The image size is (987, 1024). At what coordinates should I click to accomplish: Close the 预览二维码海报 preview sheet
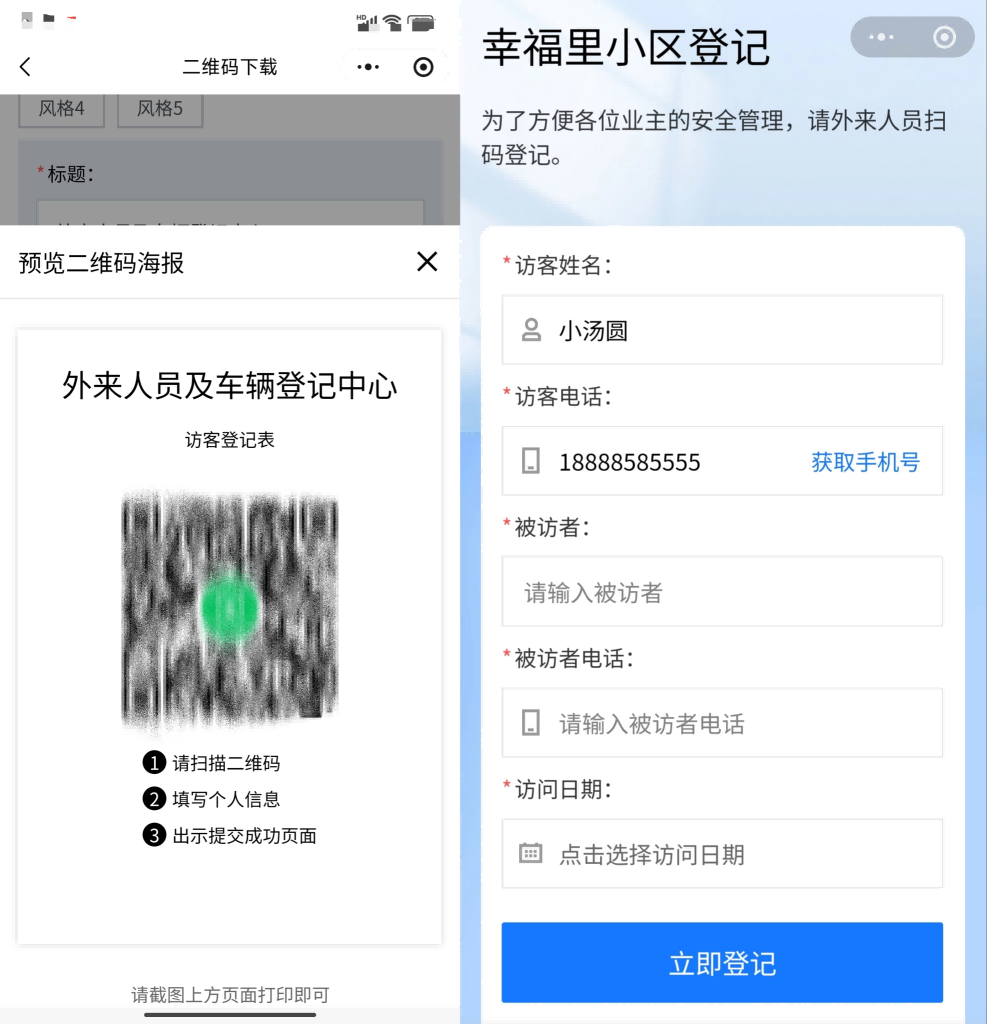click(427, 262)
